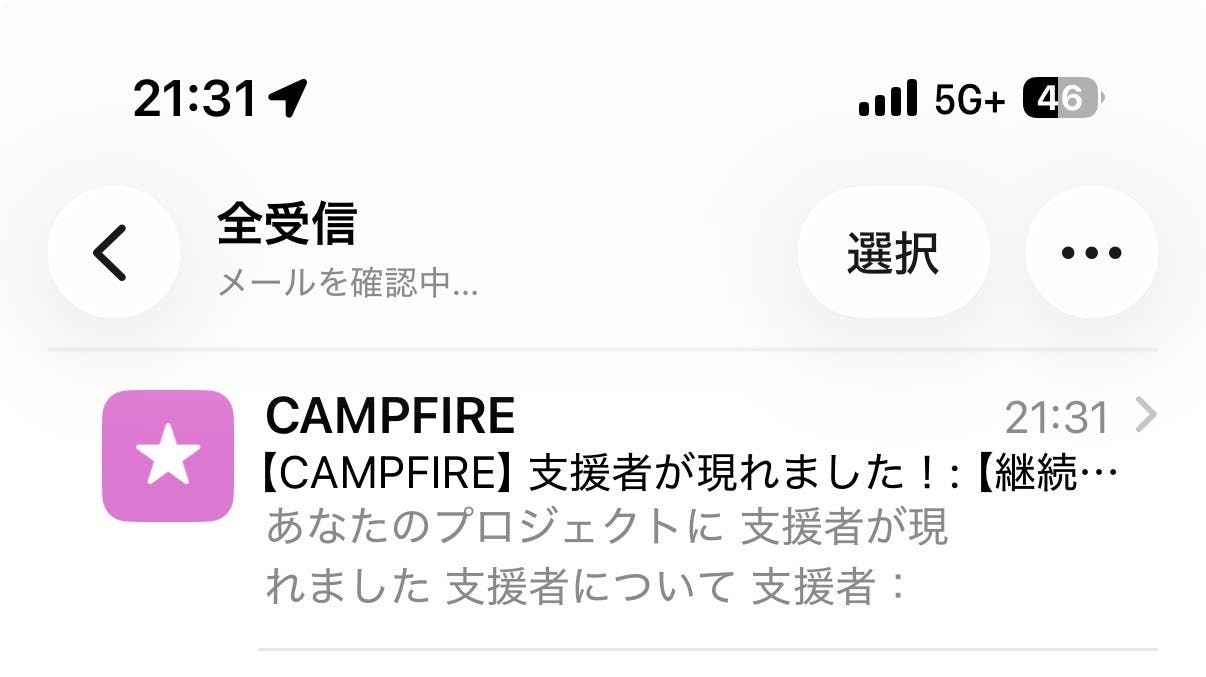Tap the 選択 button
This screenshot has height=677, width=1206.
coord(893,252)
